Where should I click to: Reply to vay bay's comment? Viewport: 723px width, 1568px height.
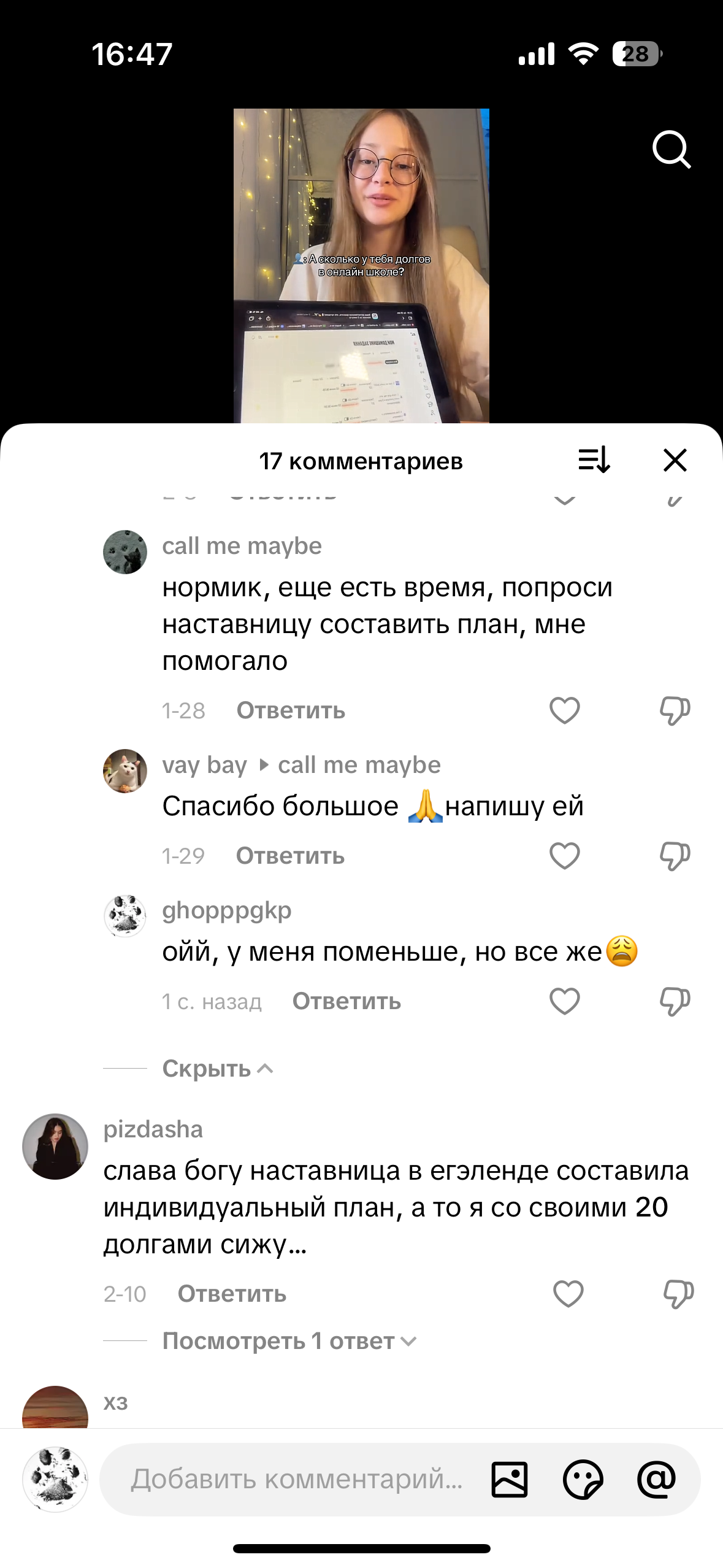tap(290, 856)
